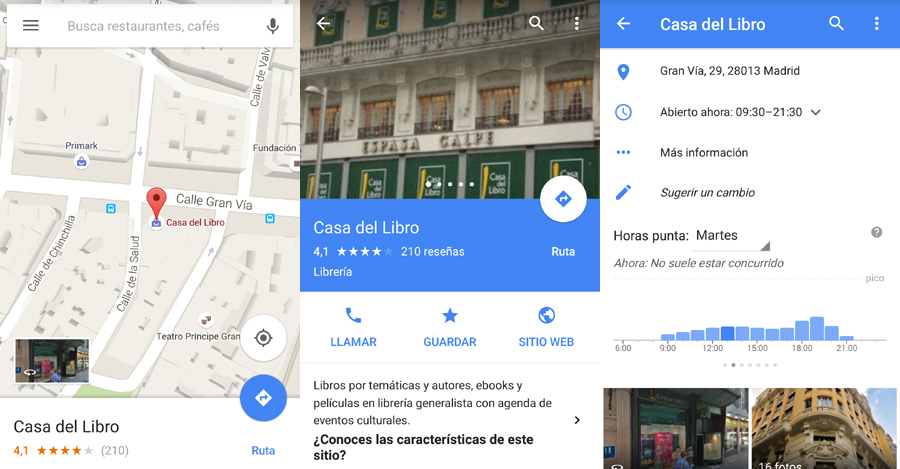
Task: Tap the directions button overlapping the store photo
Action: click(563, 199)
